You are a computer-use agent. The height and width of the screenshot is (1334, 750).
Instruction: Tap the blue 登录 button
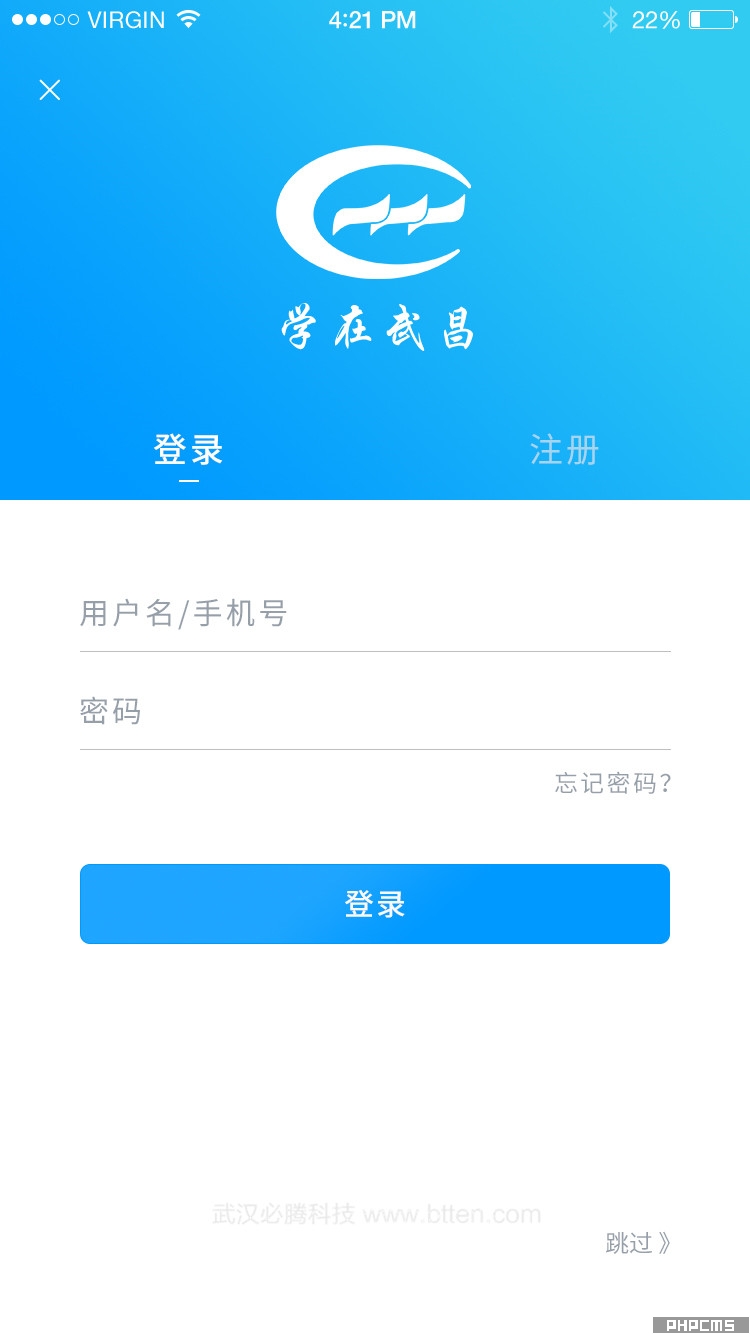pyautogui.click(x=375, y=904)
